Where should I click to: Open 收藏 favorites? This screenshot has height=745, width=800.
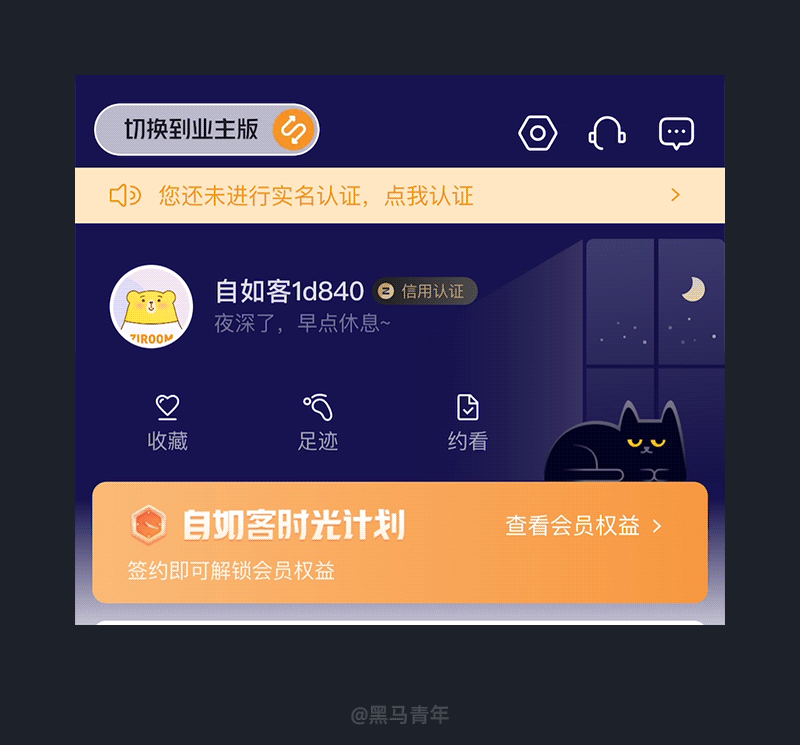click(x=167, y=423)
